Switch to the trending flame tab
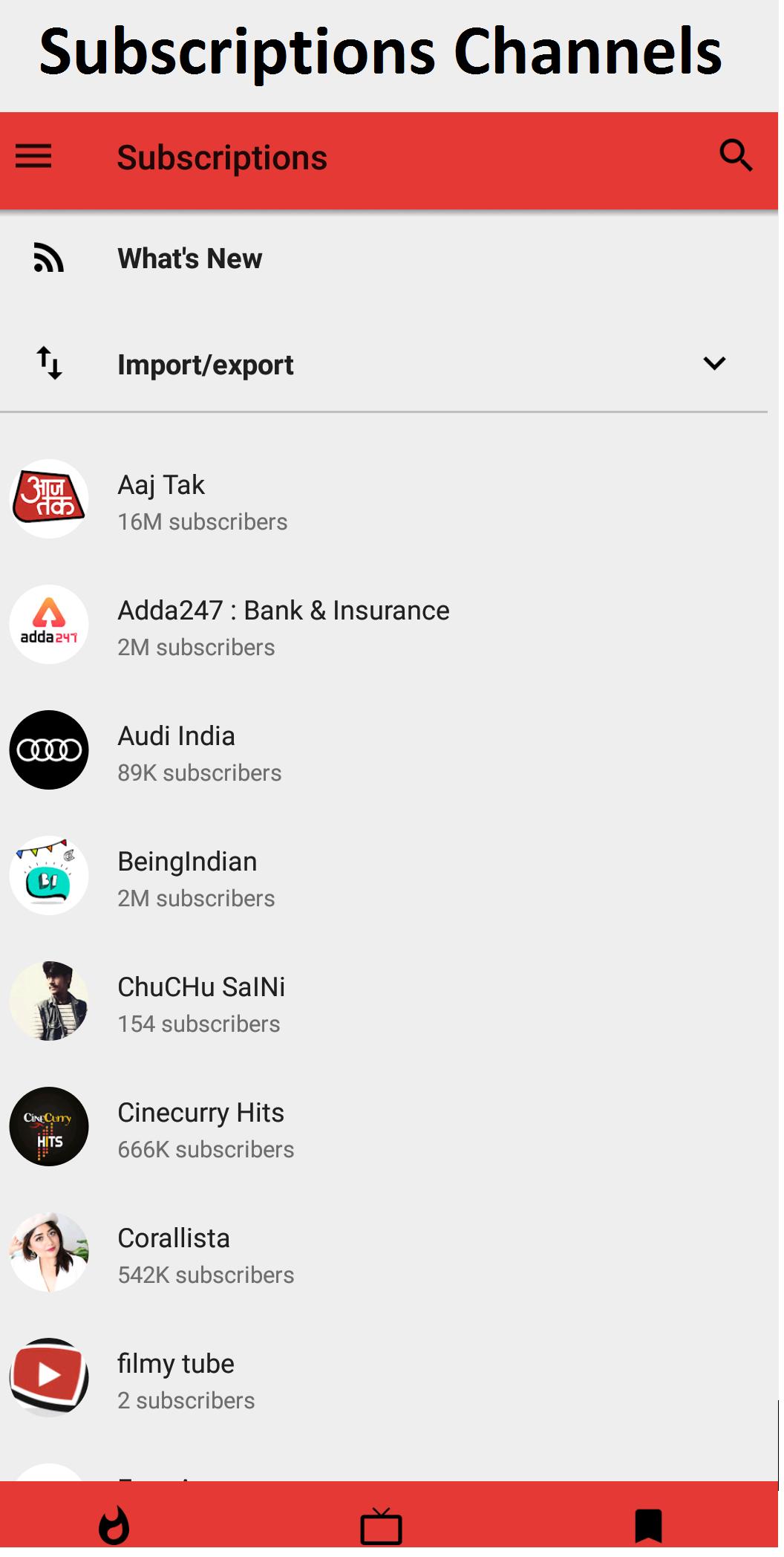This screenshot has height=1557, width=784. 114,1527
